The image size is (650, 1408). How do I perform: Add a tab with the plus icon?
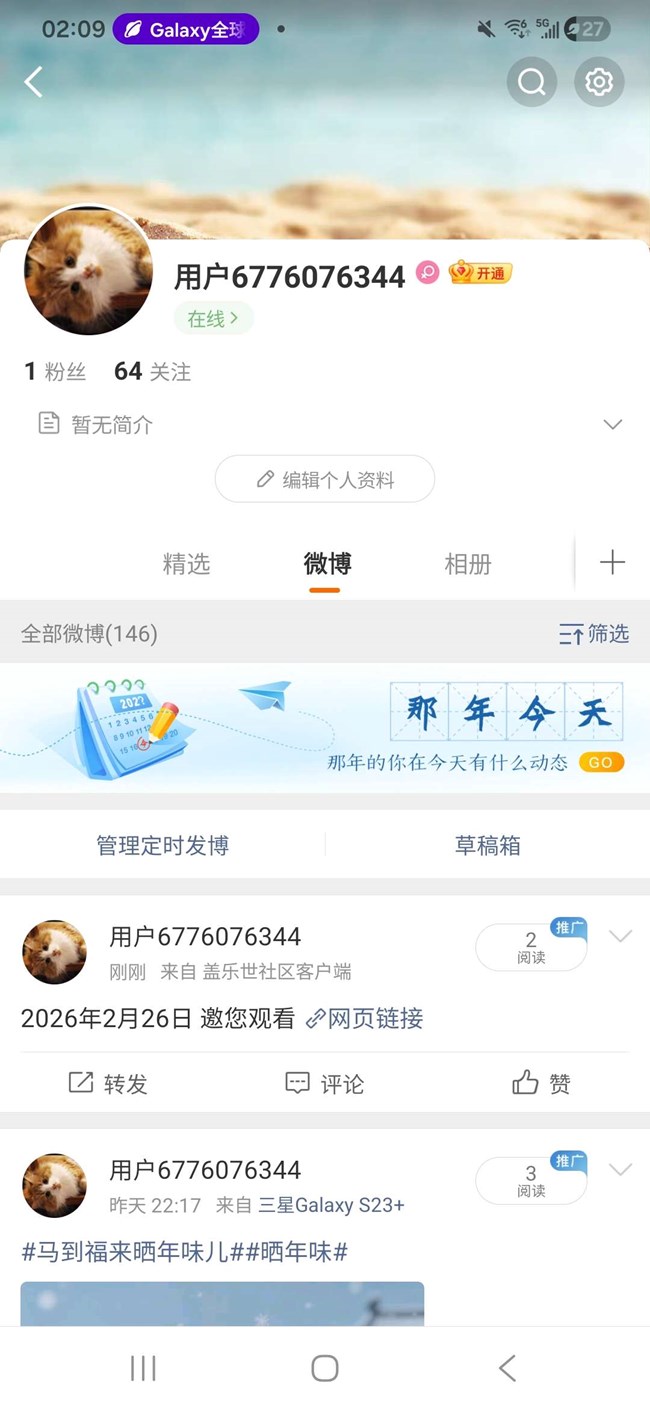[x=612, y=563]
